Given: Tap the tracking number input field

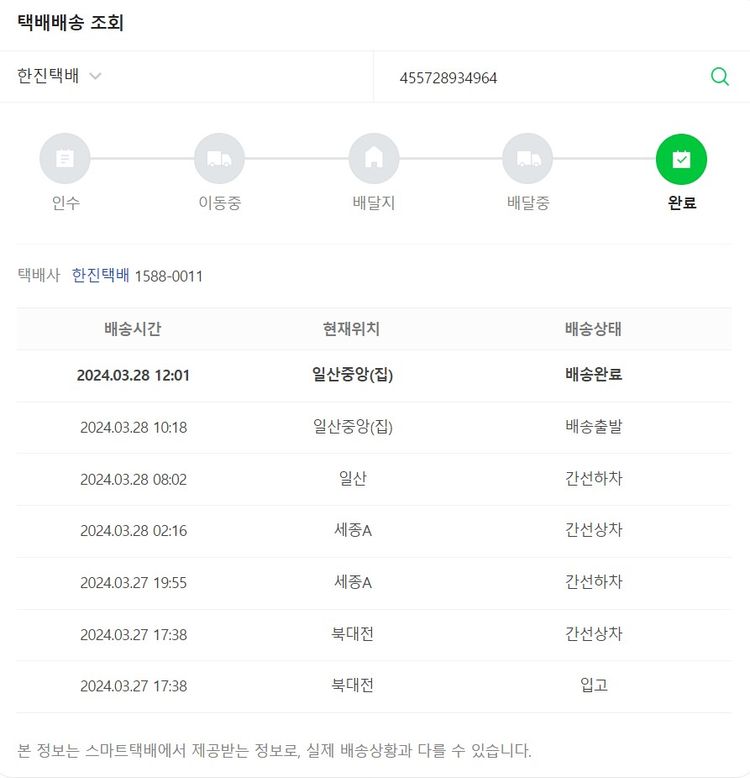Looking at the screenshot, I should tap(540, 77).
